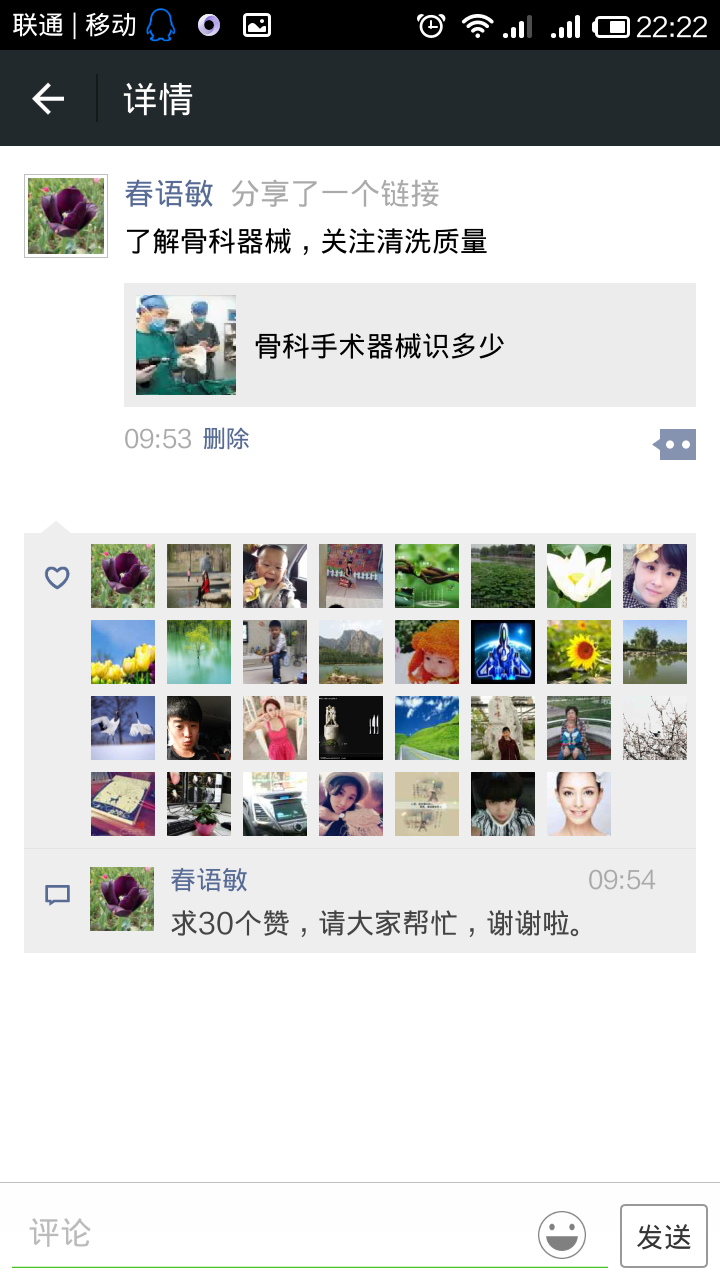Tap the 发送 send button
720x1280 pixels.
(664, 1237)
